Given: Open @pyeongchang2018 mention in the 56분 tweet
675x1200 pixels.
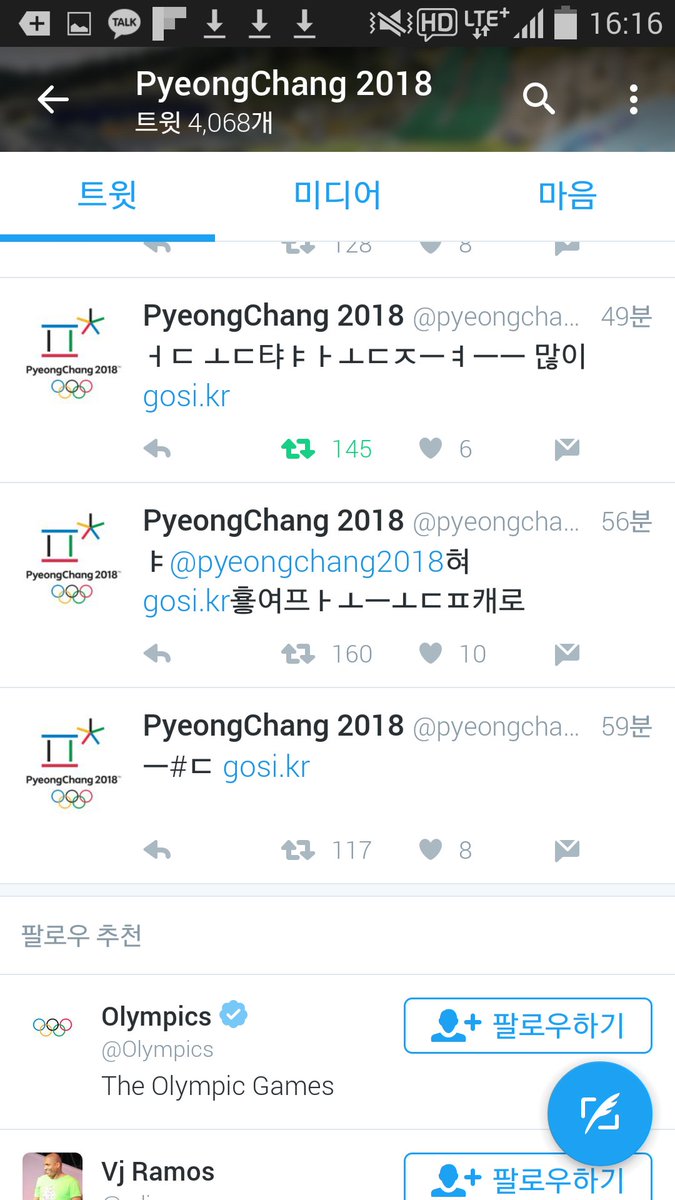Looking at the screenshot, I should pos(306,562).
